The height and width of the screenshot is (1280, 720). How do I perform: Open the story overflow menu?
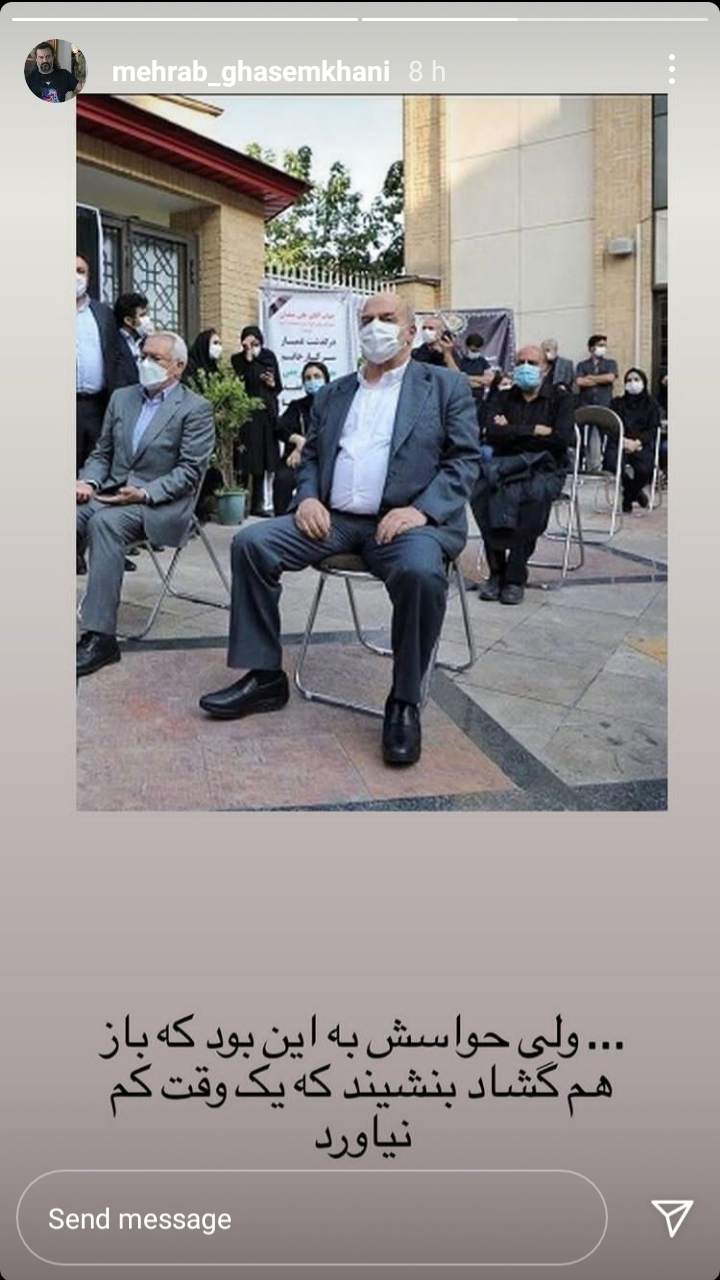pos(671,69)
